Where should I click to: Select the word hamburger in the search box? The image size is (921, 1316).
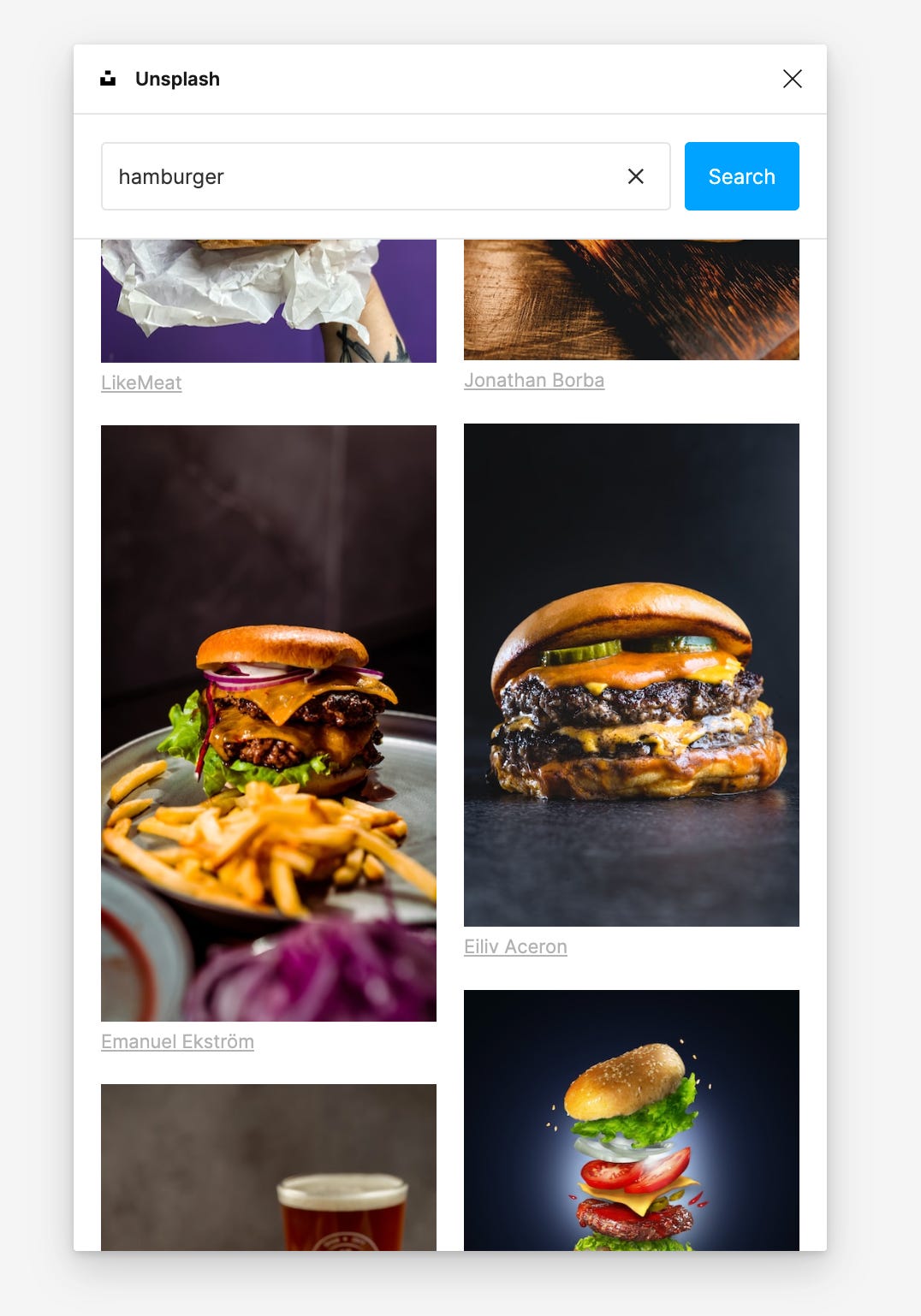click(x=170, y=176)
